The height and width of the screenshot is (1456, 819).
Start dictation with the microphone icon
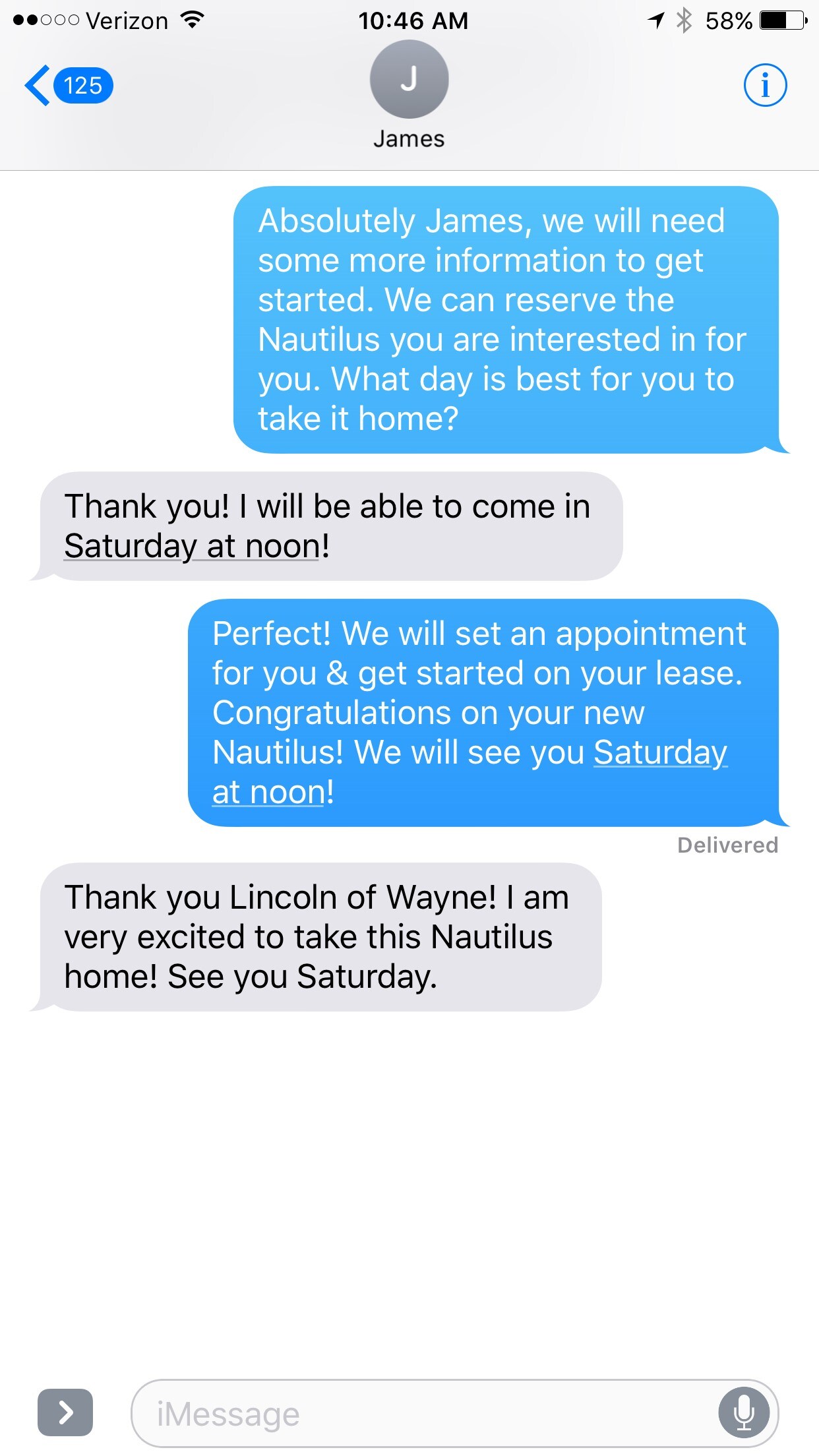click(744, 1413)
